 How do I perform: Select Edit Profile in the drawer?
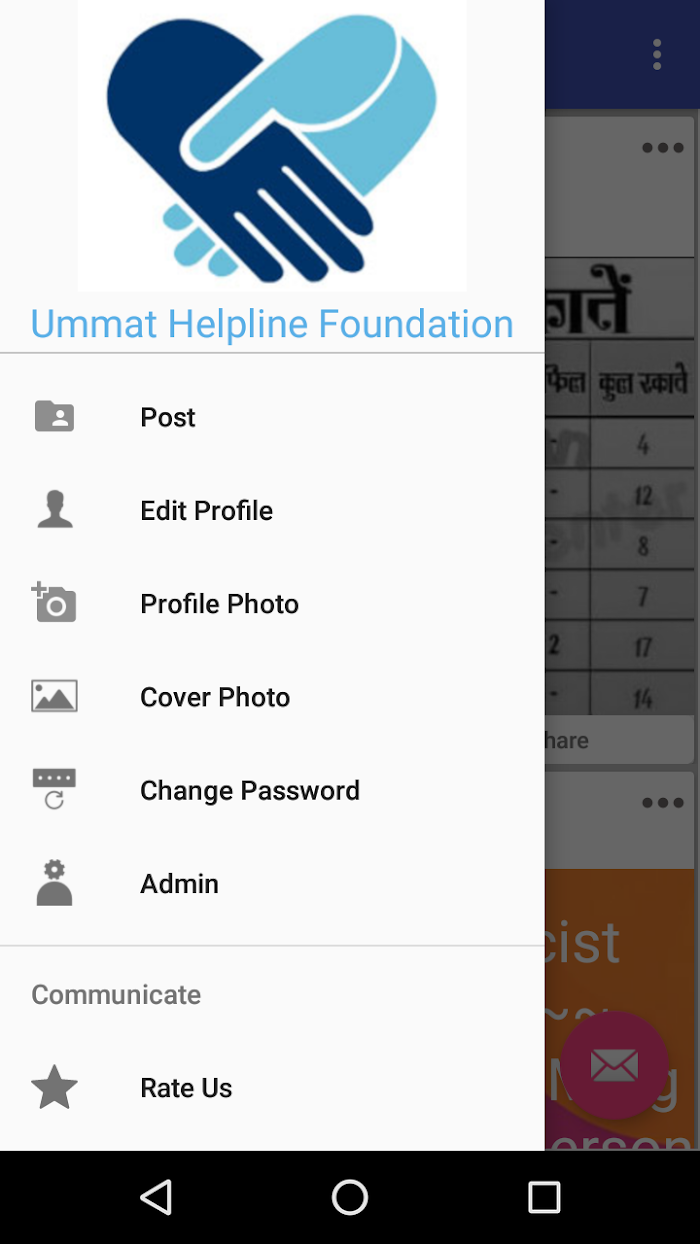(272, 510)
